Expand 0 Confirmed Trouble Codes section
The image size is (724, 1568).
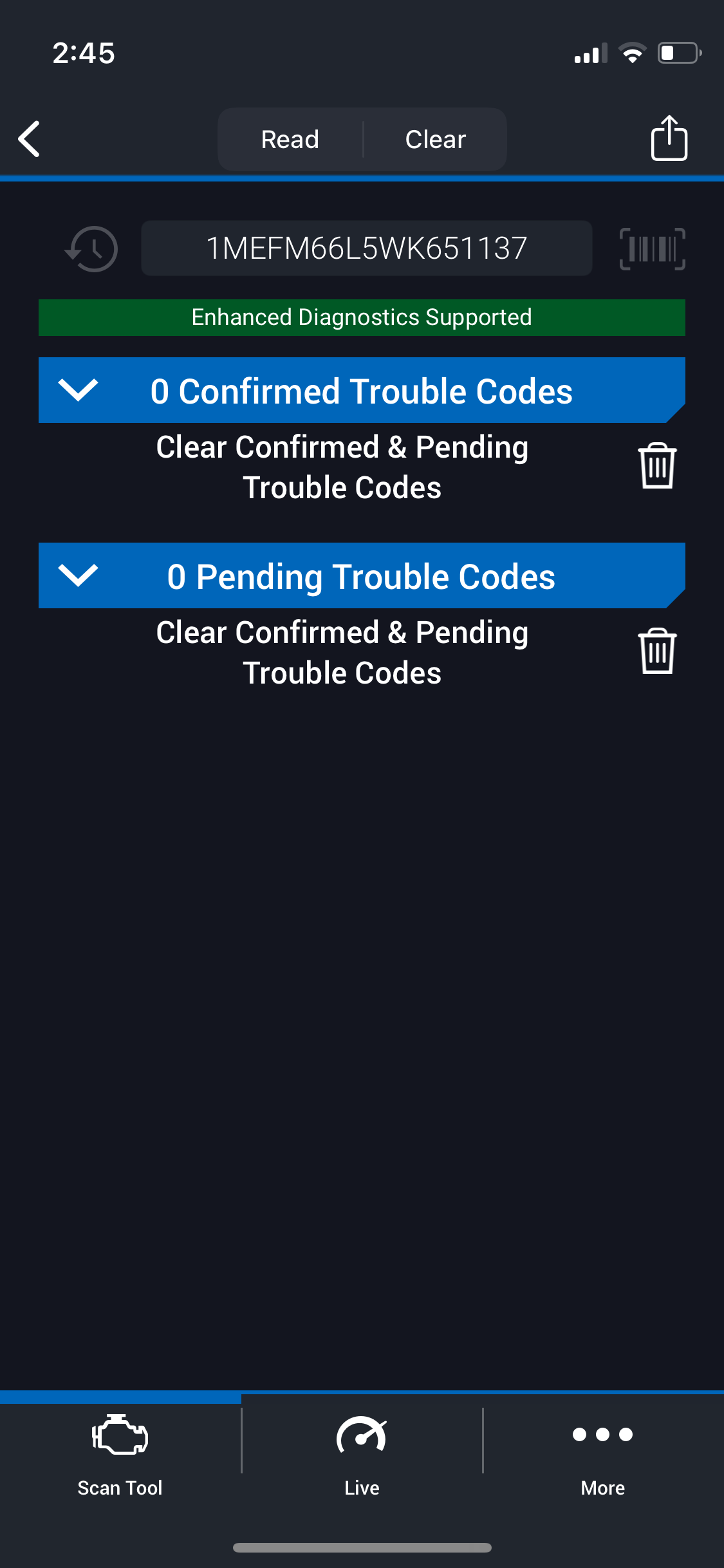[x=362, y=391]
